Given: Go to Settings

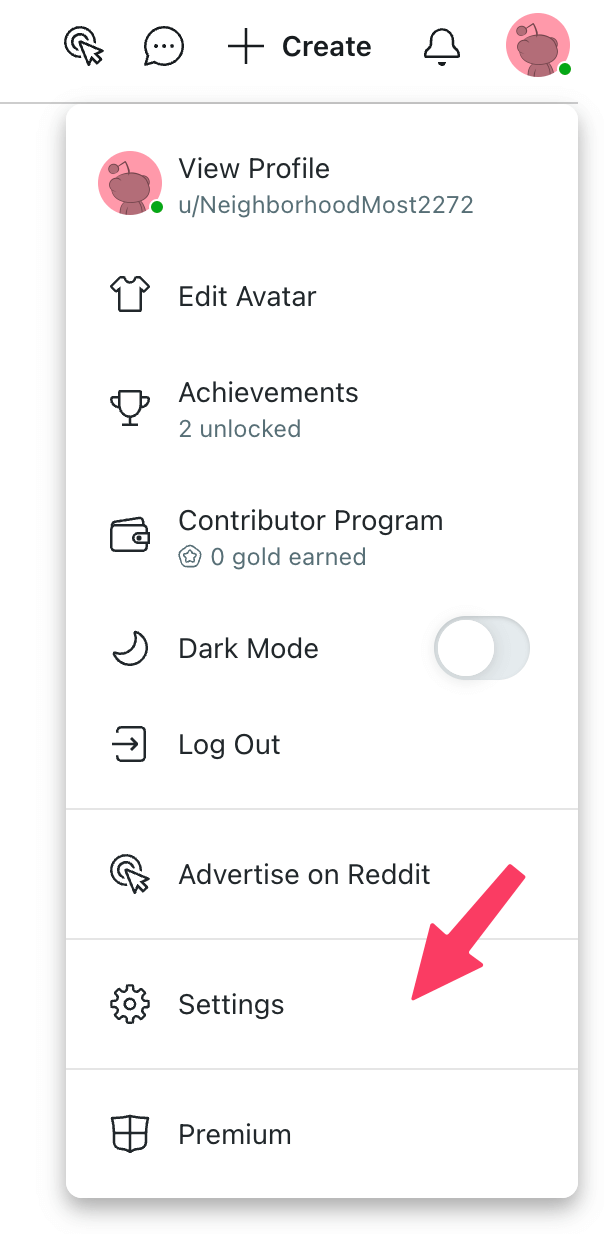Looking at the screenshot, I should pyautogui.click(x=231, y=1004).
